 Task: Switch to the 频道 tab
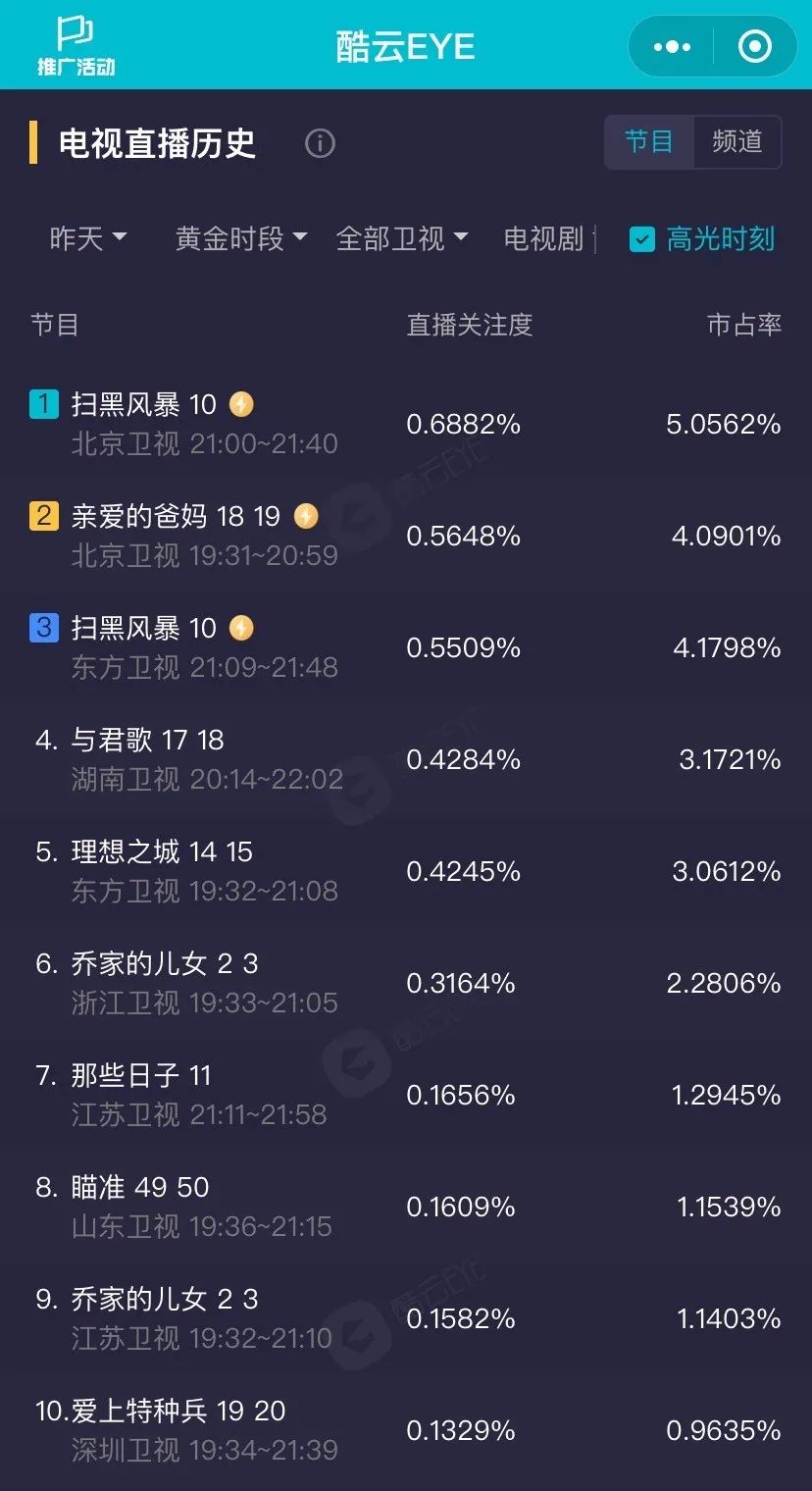736,142
